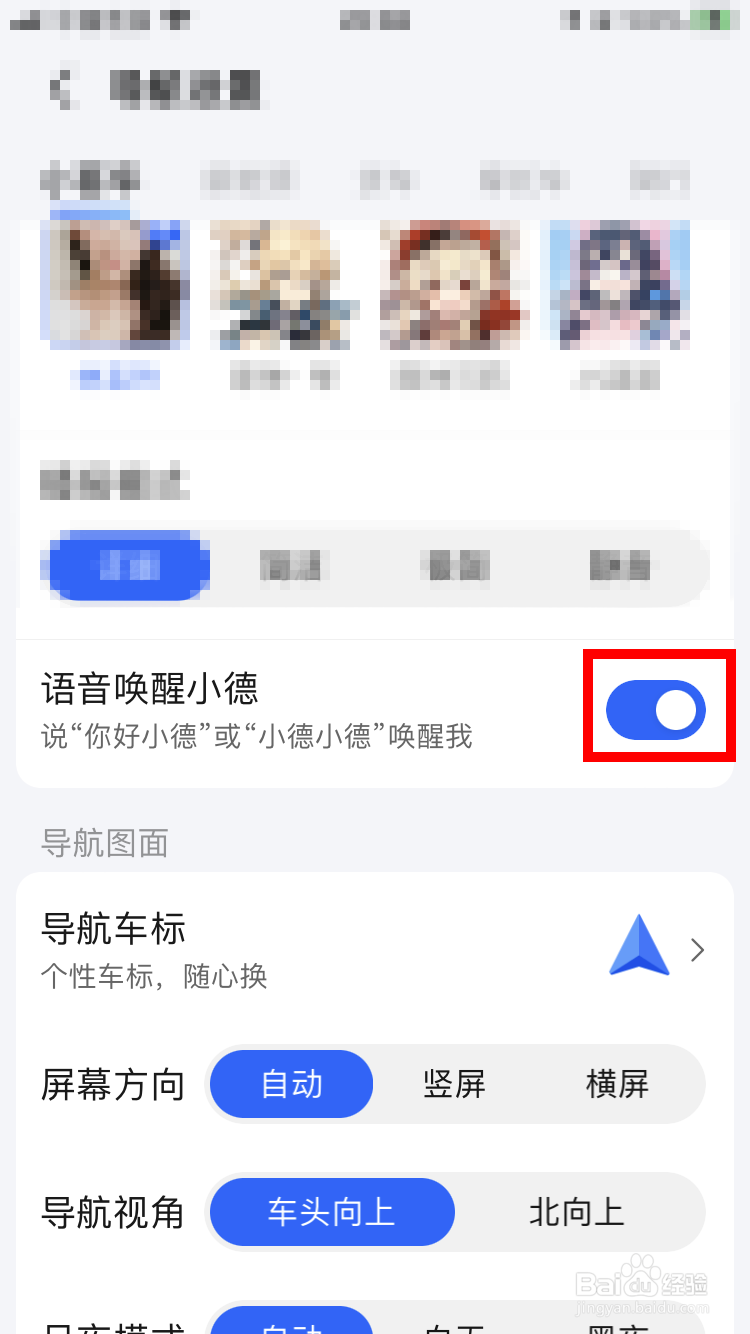750x1334 pixels.
Task: Select the red-hooded character voice package
Action: pos(450,283)
